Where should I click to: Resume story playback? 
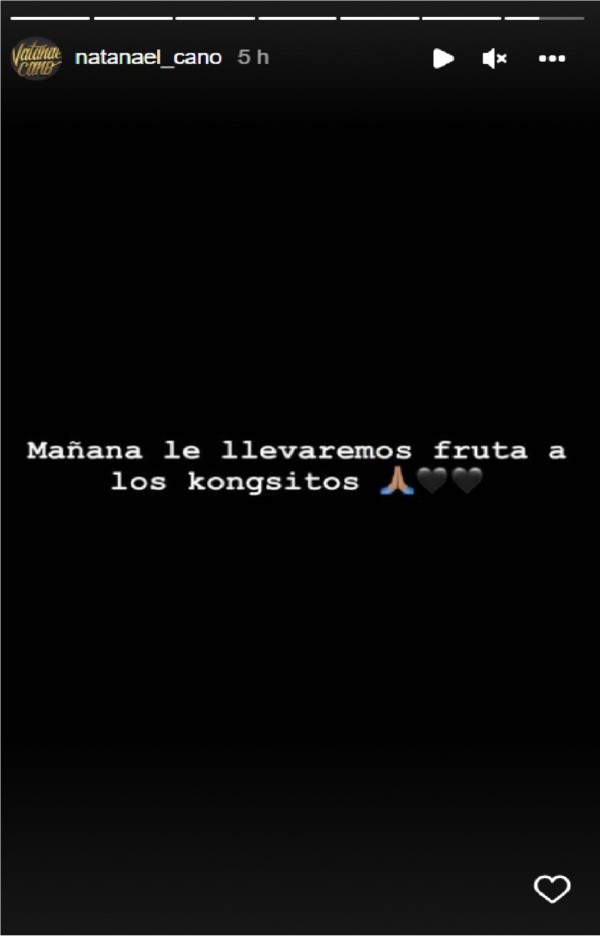[x=443, y=59]
